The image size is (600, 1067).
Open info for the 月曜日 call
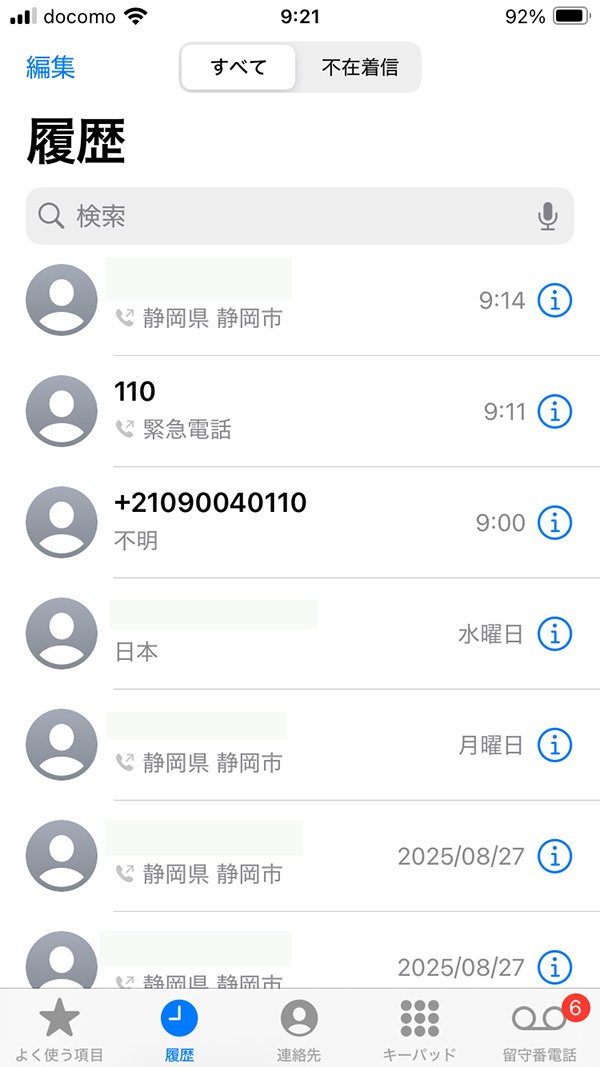(555, 744)
